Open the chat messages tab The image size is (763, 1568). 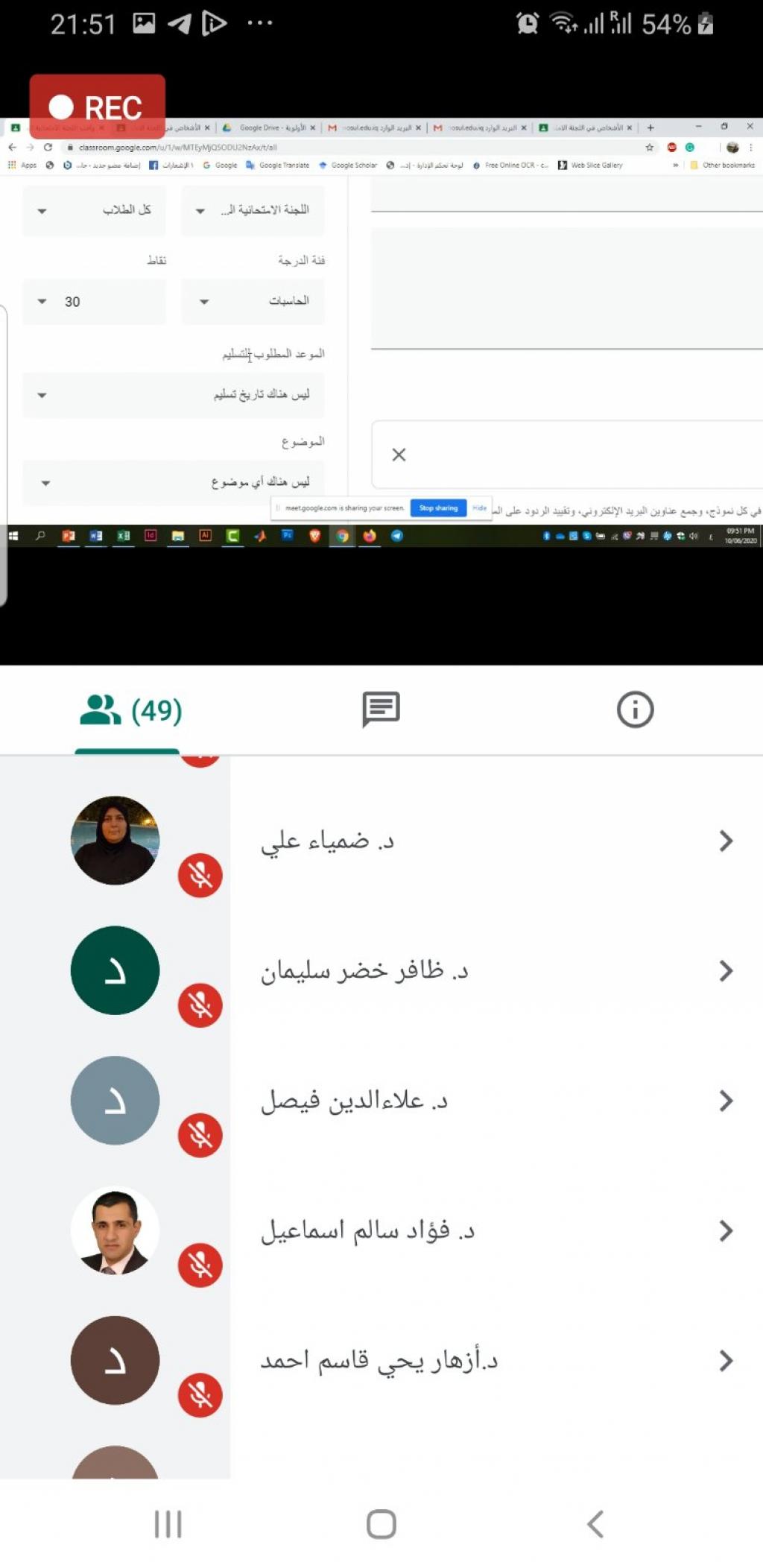click(x=381, y=709)
